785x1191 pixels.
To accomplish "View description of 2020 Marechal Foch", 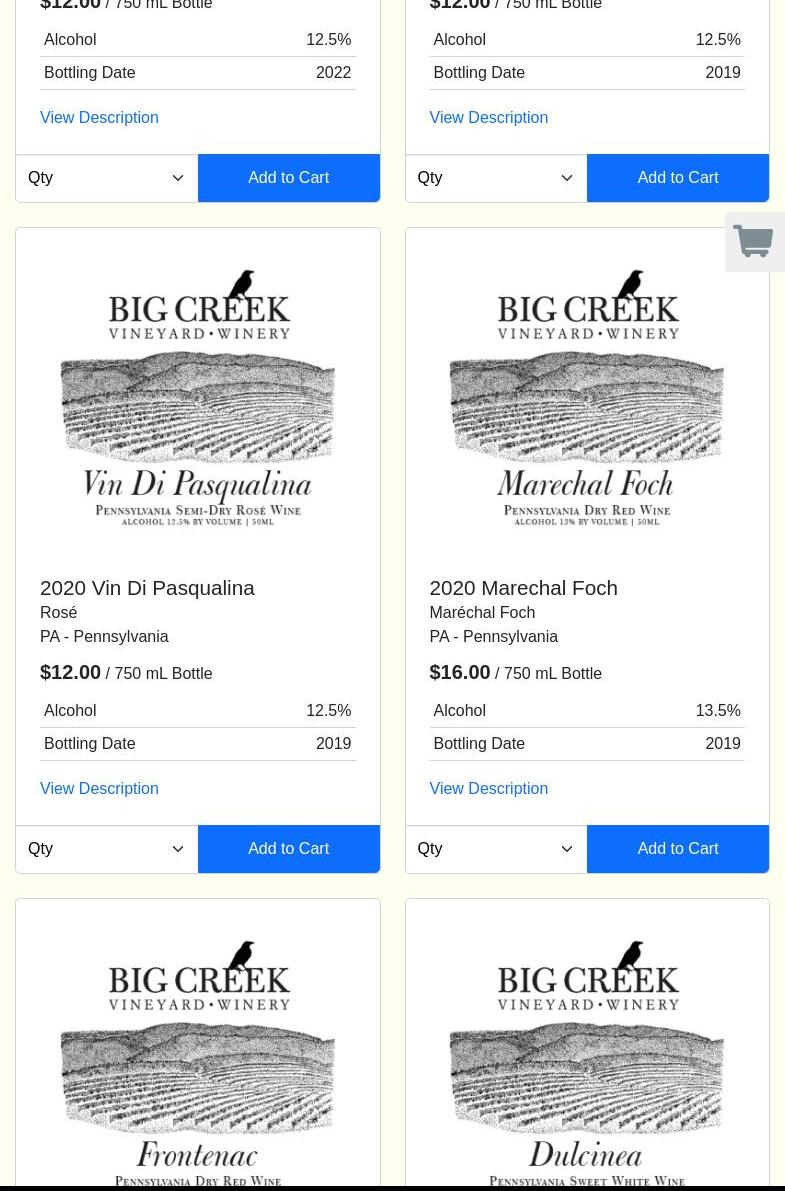I will point(488,789).
